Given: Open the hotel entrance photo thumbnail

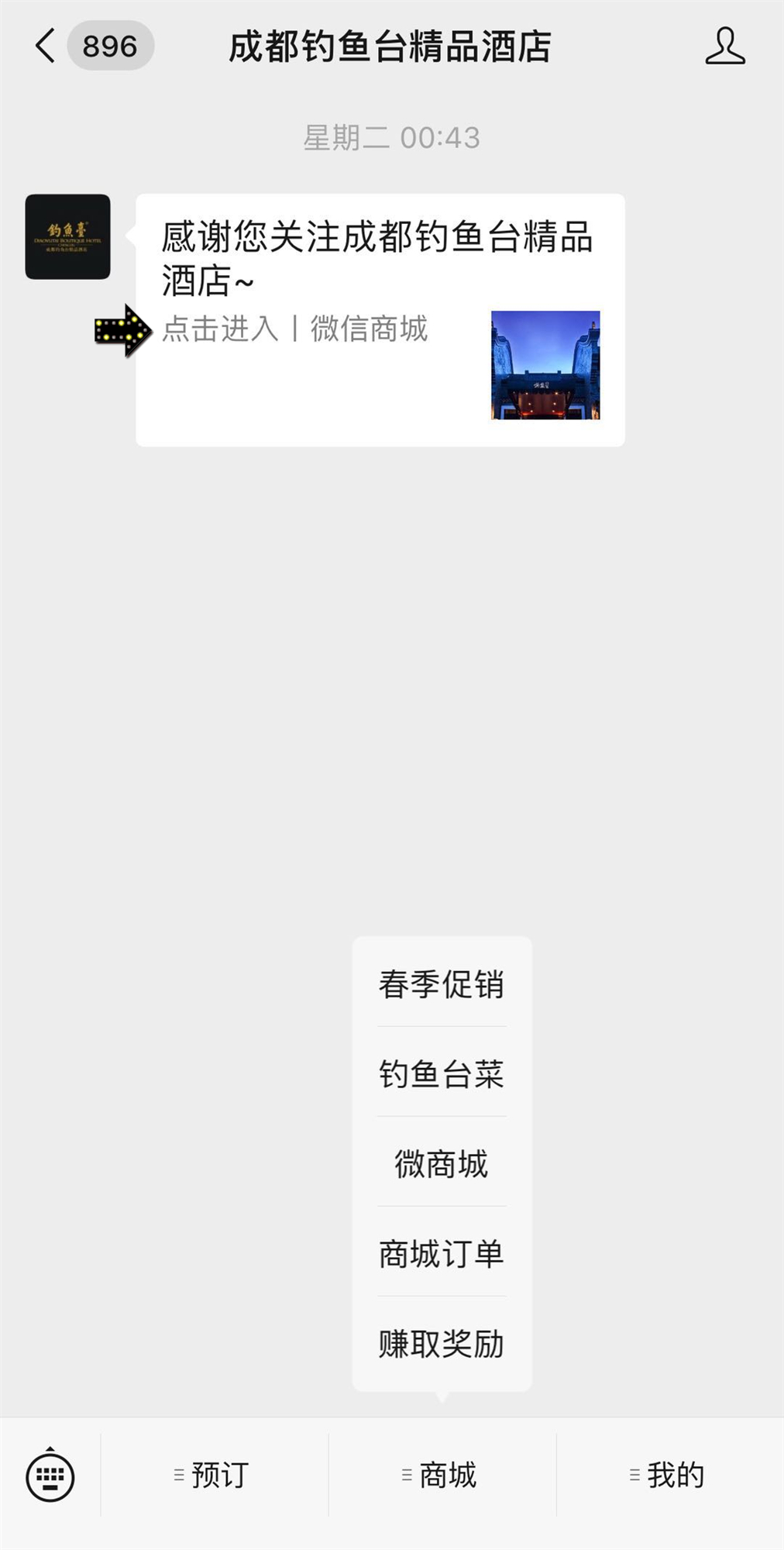Looking at the screenshot, I should tap(544, 365).
